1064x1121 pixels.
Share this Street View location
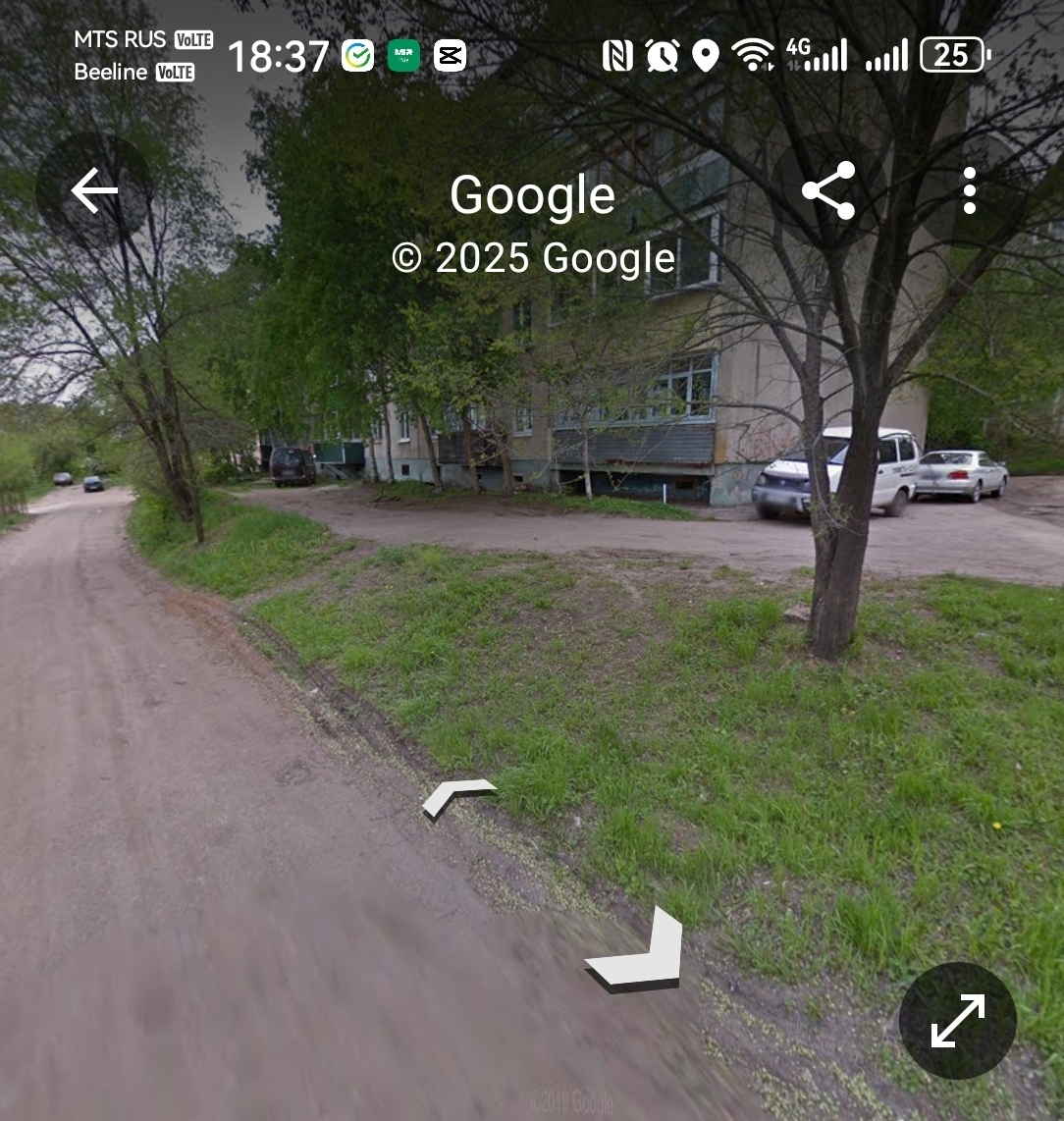828,190
